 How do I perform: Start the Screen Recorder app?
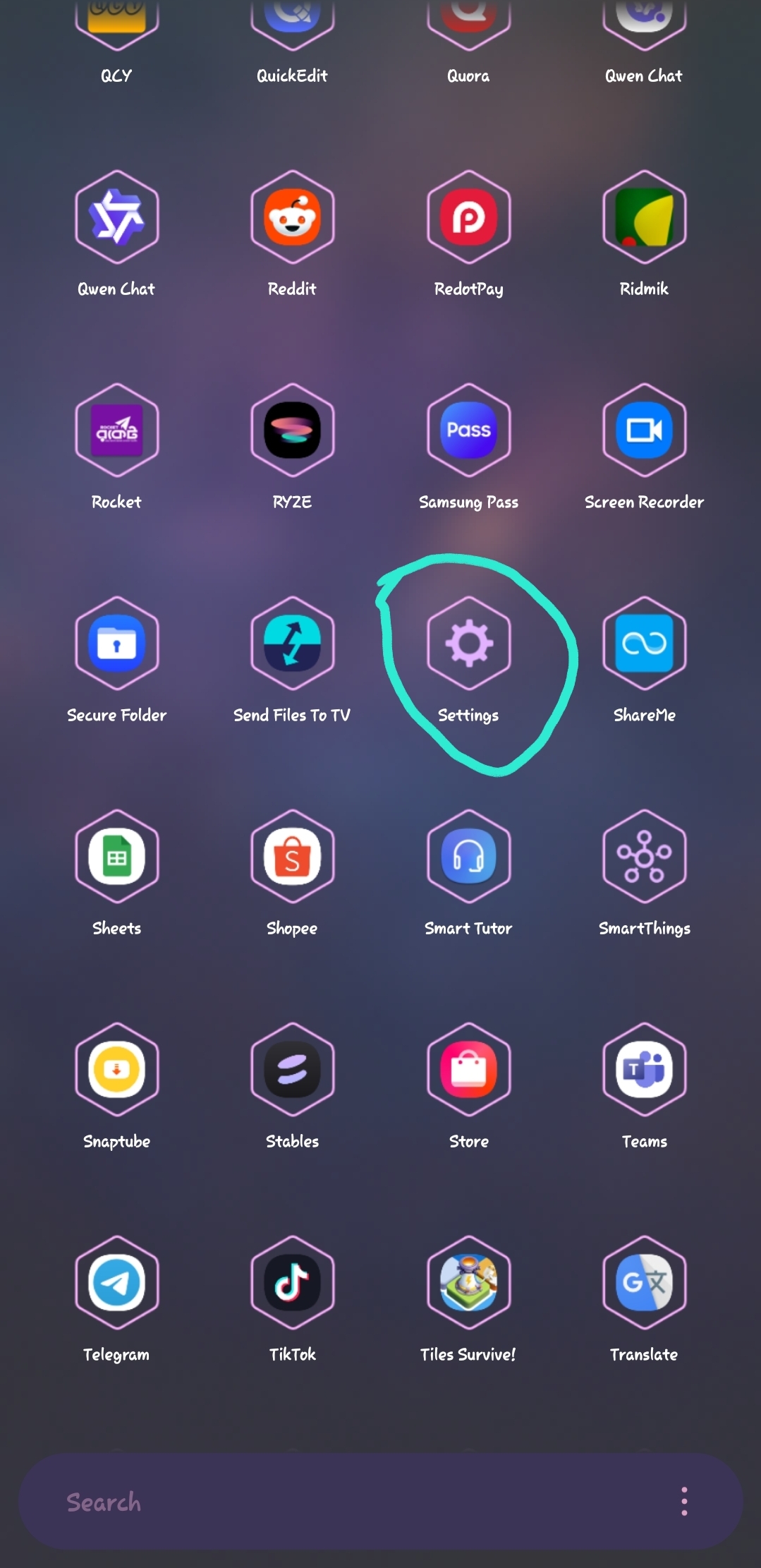644,430
